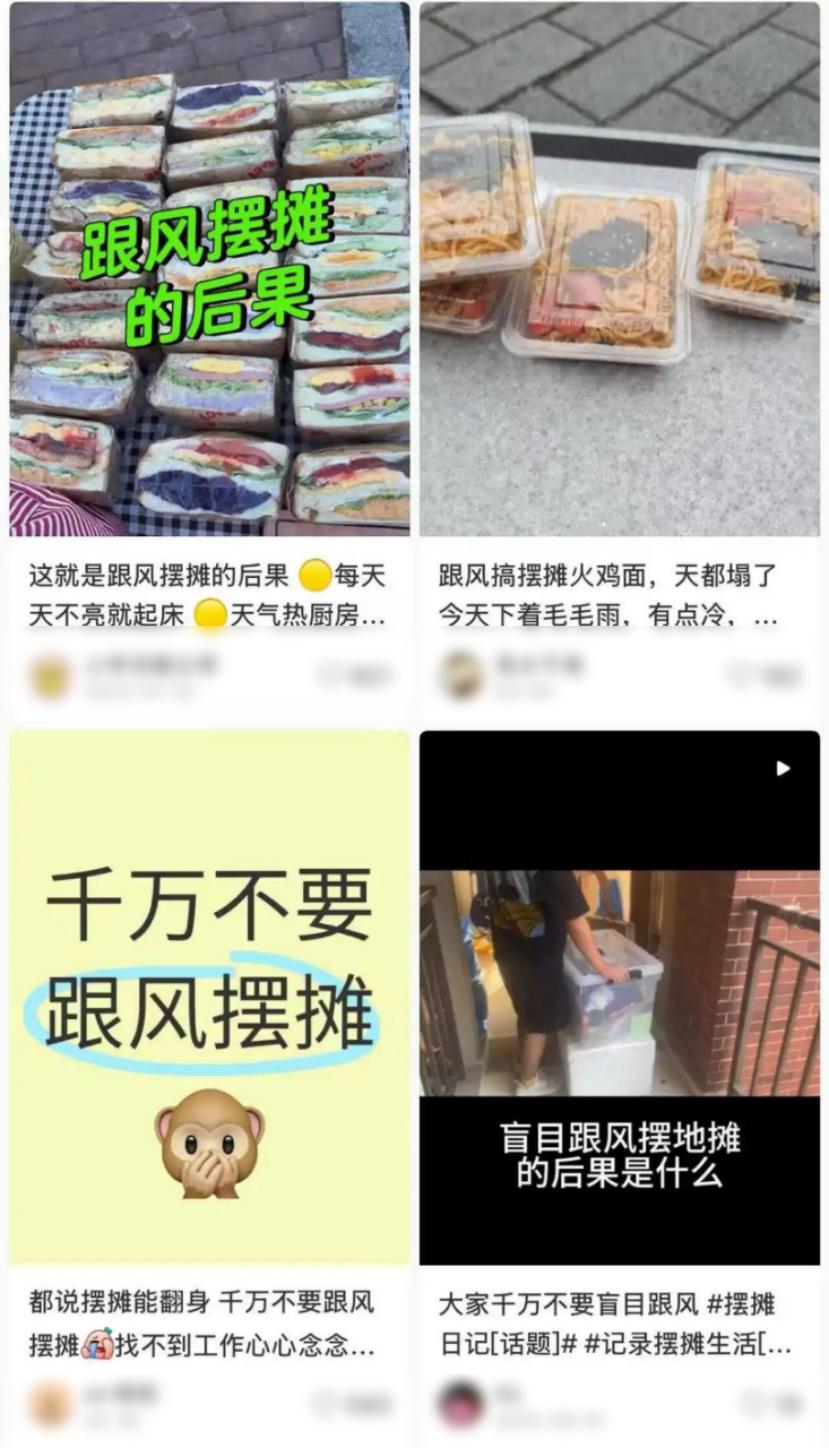The image size is (829, 1448).
Task: View author profile of 都说摆摊能翻身 post
Action: tap(50, 1404)
